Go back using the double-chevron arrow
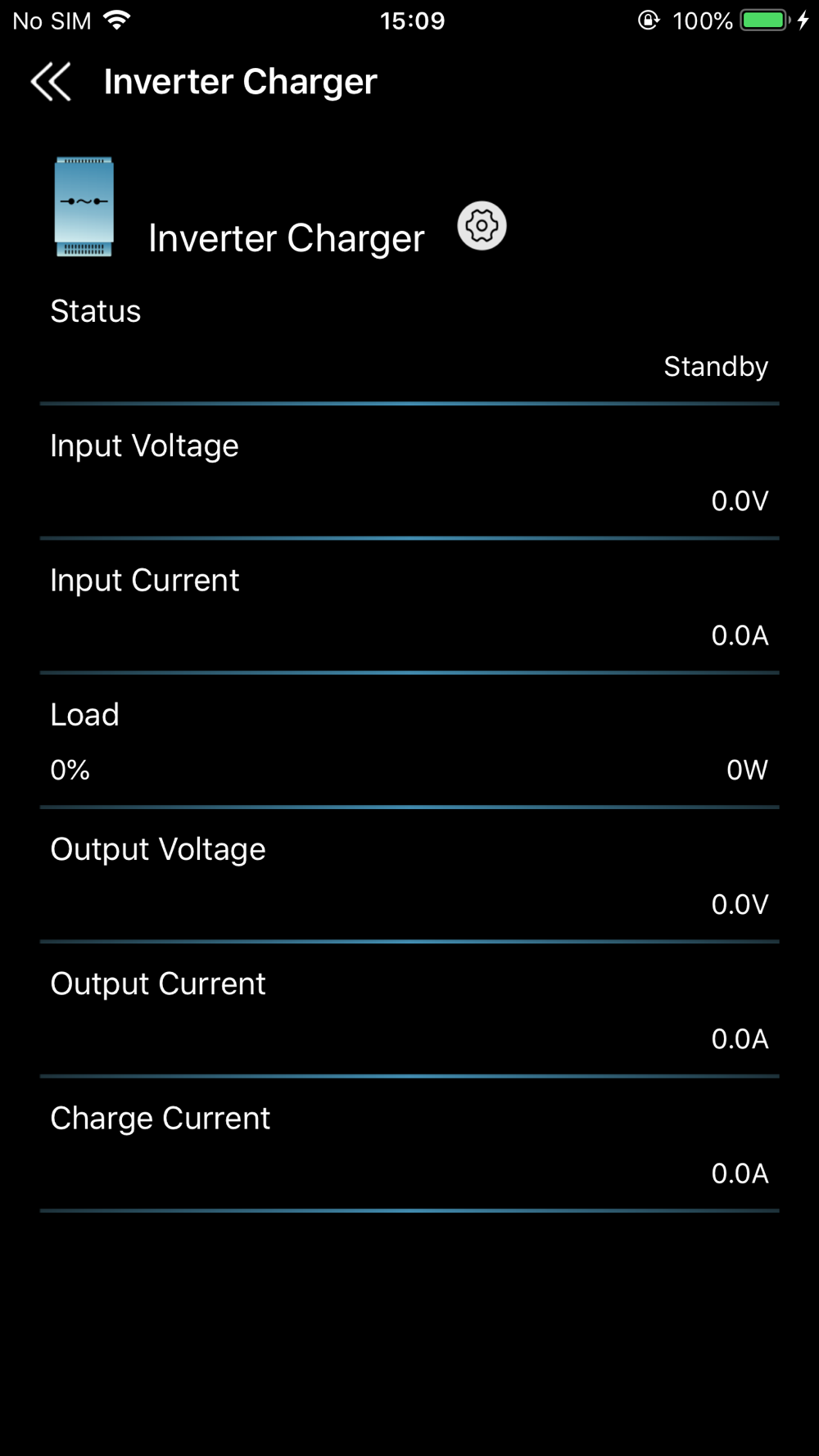Image resolution: width=819 pixels, height=1456 pixels. 51,82
